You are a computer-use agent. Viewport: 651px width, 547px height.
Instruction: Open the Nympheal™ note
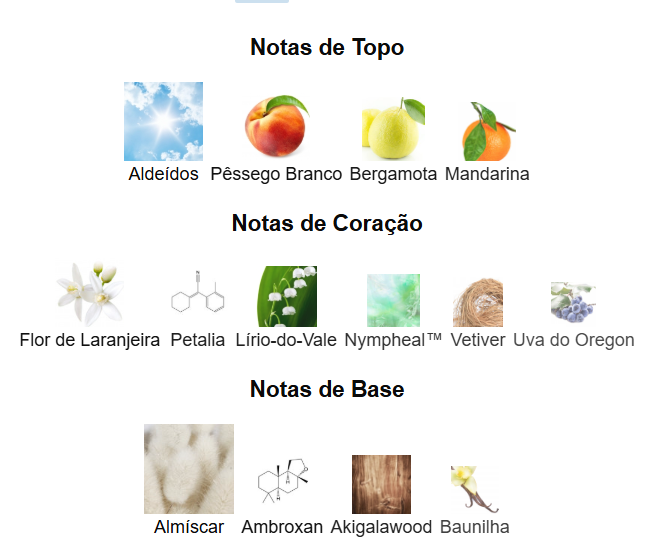[392, 299]
